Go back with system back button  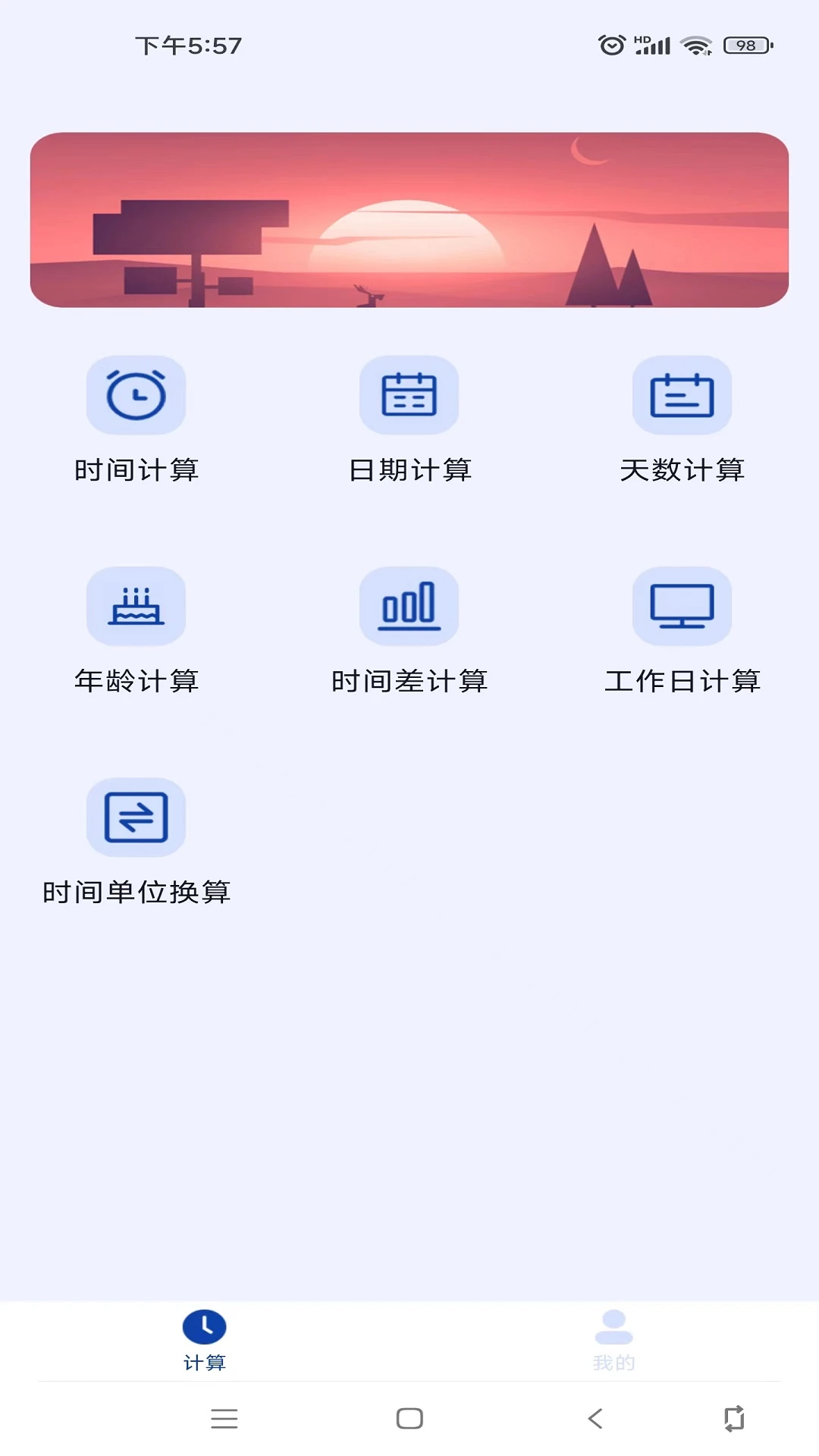(x=596, y=1418)
